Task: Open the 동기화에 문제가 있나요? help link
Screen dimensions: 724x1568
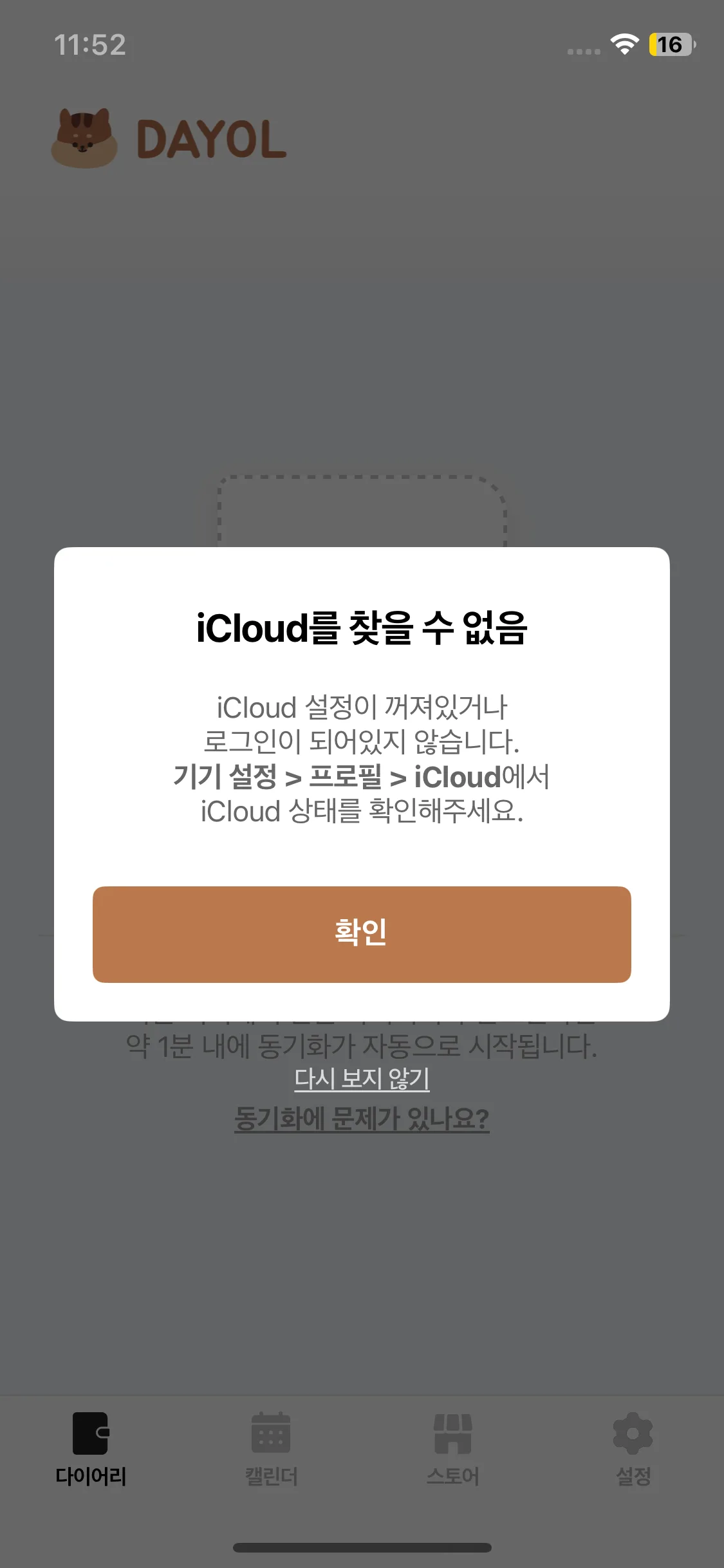Action: (362, 1119)
